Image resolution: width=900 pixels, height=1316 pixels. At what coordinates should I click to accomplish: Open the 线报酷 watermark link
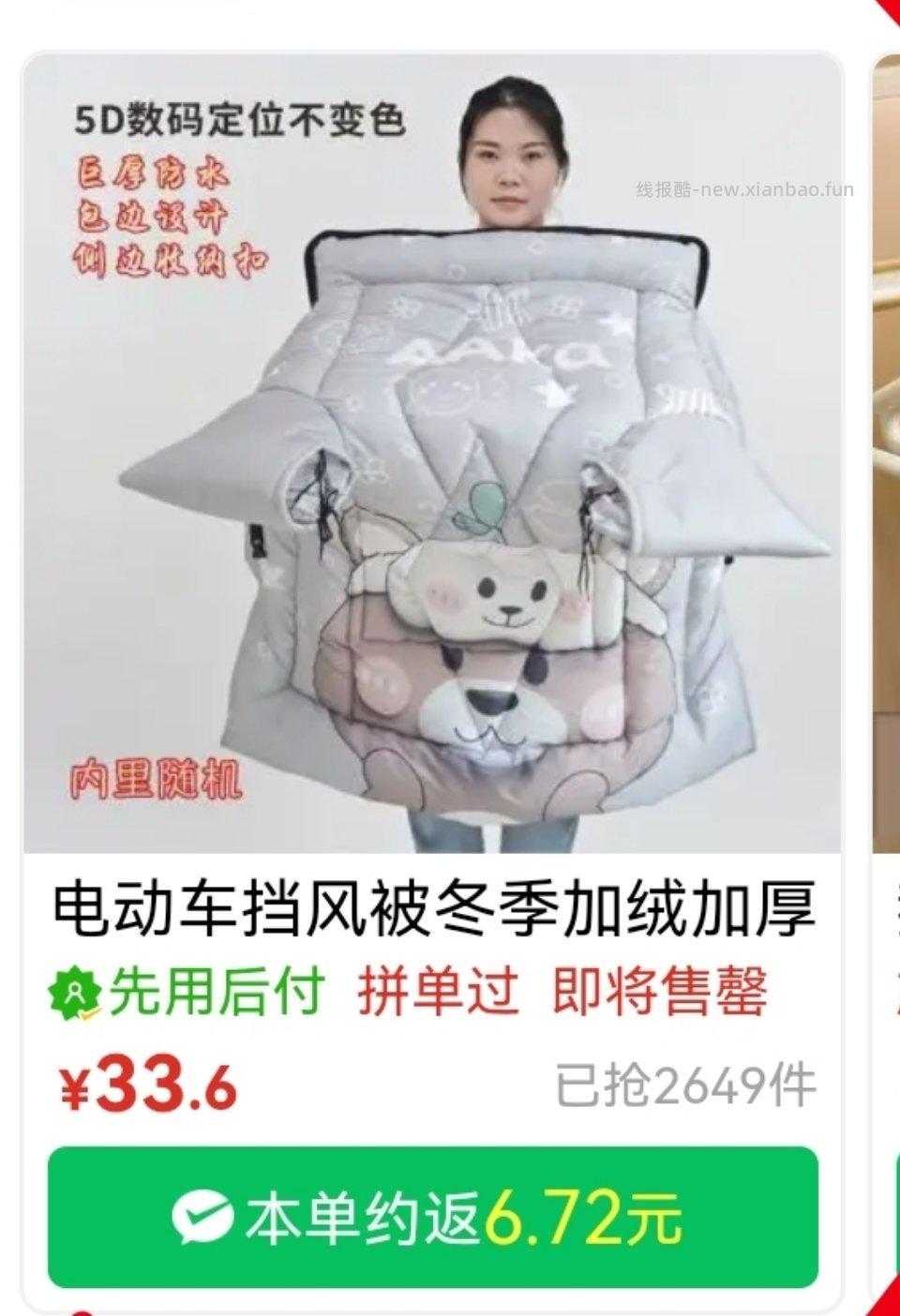pyautogui.click(x=744, y=187)
